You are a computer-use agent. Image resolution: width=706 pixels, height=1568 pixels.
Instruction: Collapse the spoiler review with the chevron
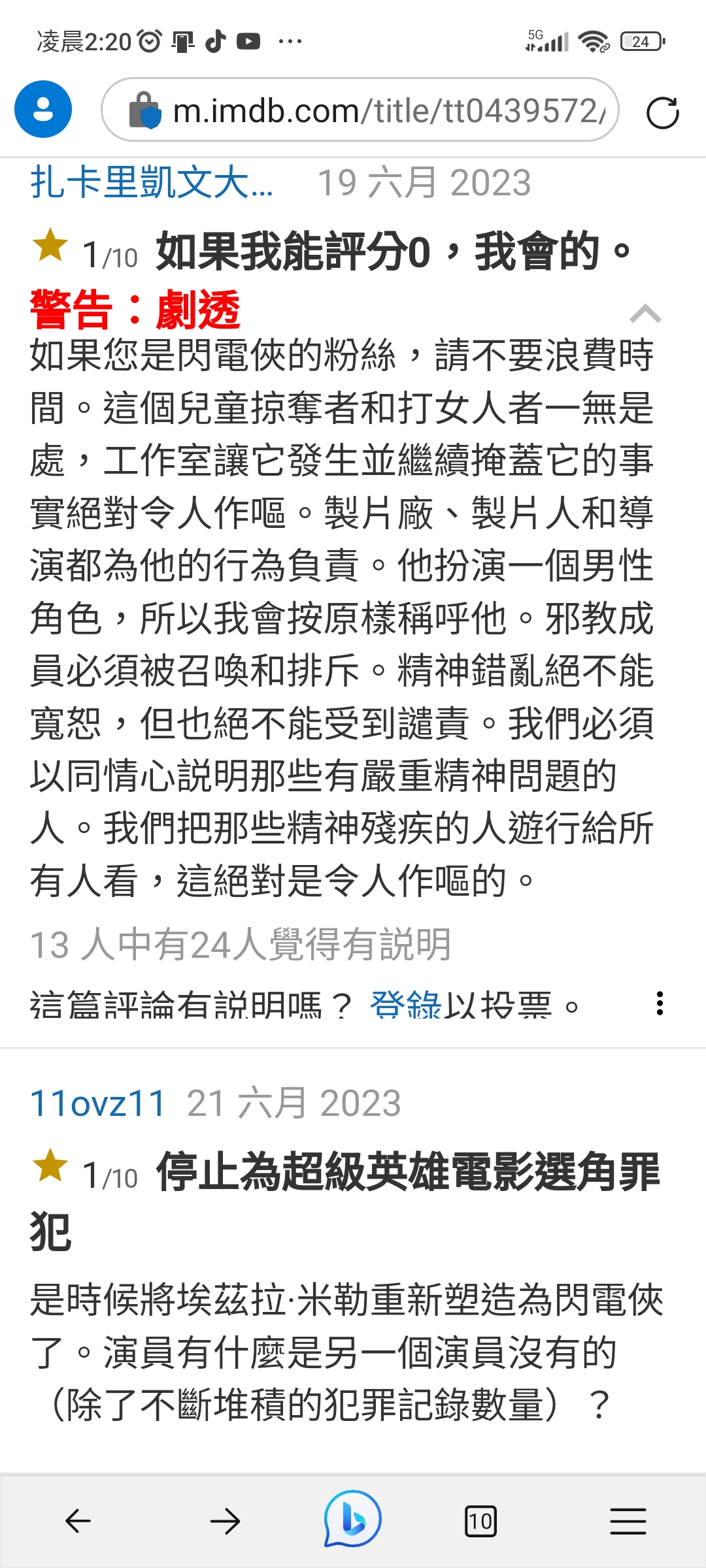[x=645, y=314]
